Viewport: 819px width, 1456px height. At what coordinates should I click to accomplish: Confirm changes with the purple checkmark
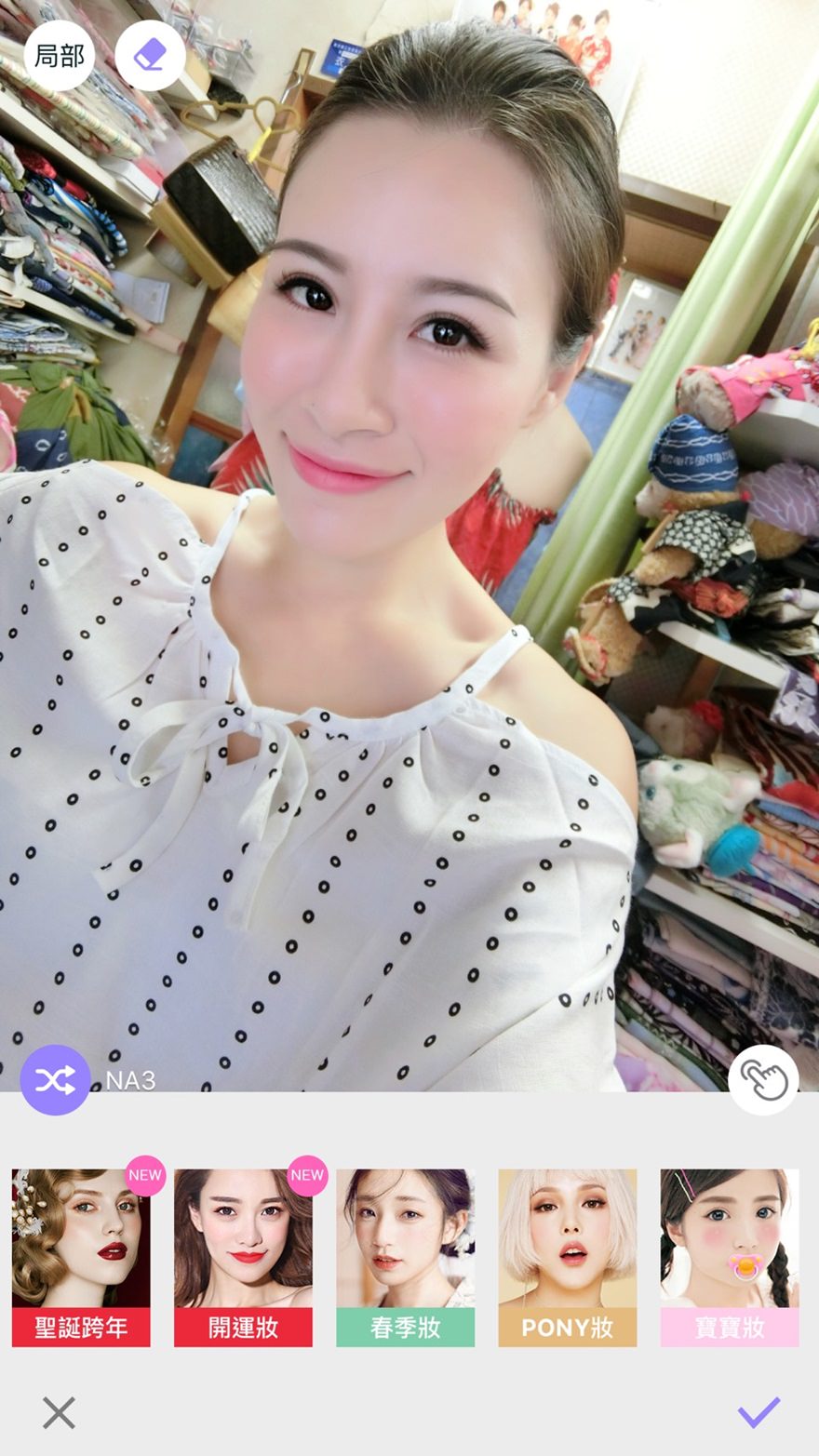(759, 1412)
